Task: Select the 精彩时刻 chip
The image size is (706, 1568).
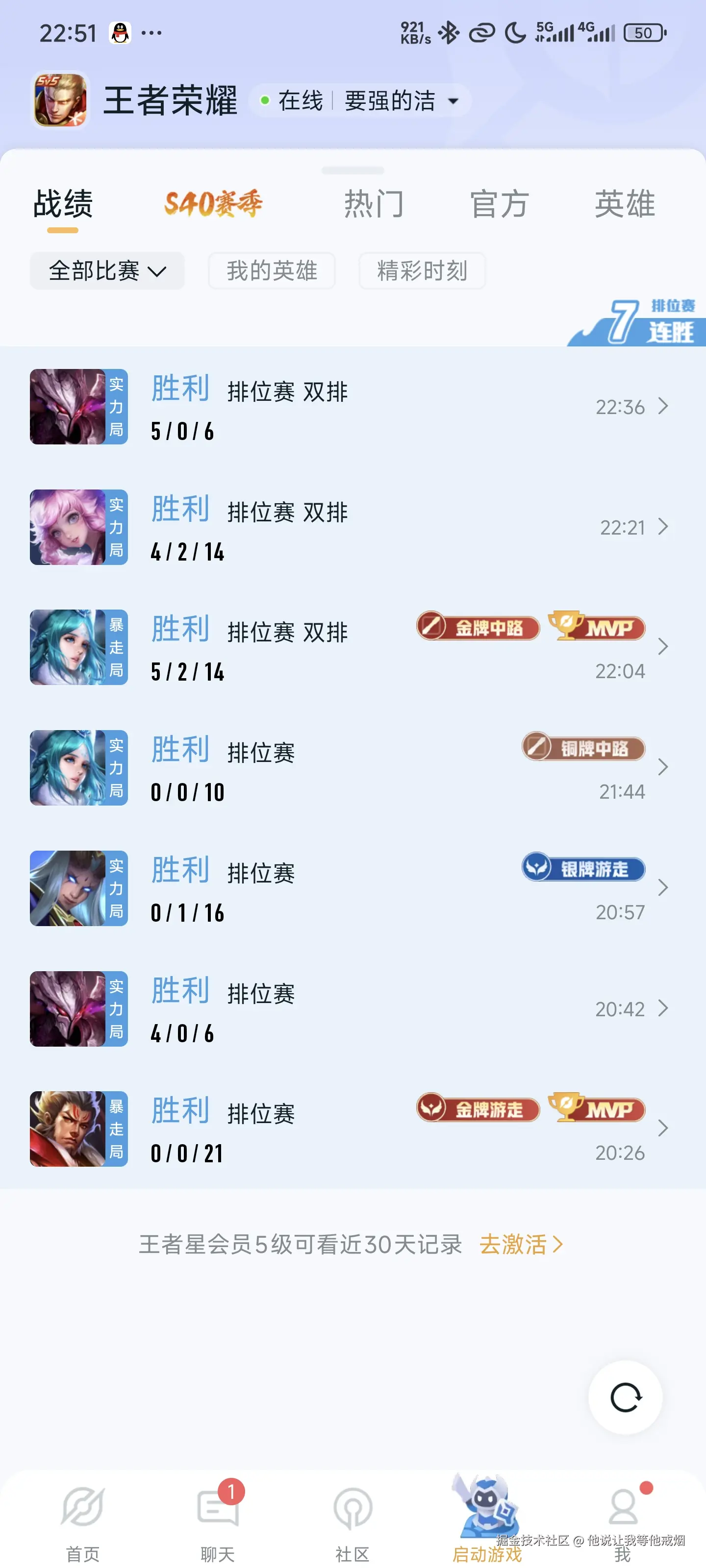Action: [422, 271]
